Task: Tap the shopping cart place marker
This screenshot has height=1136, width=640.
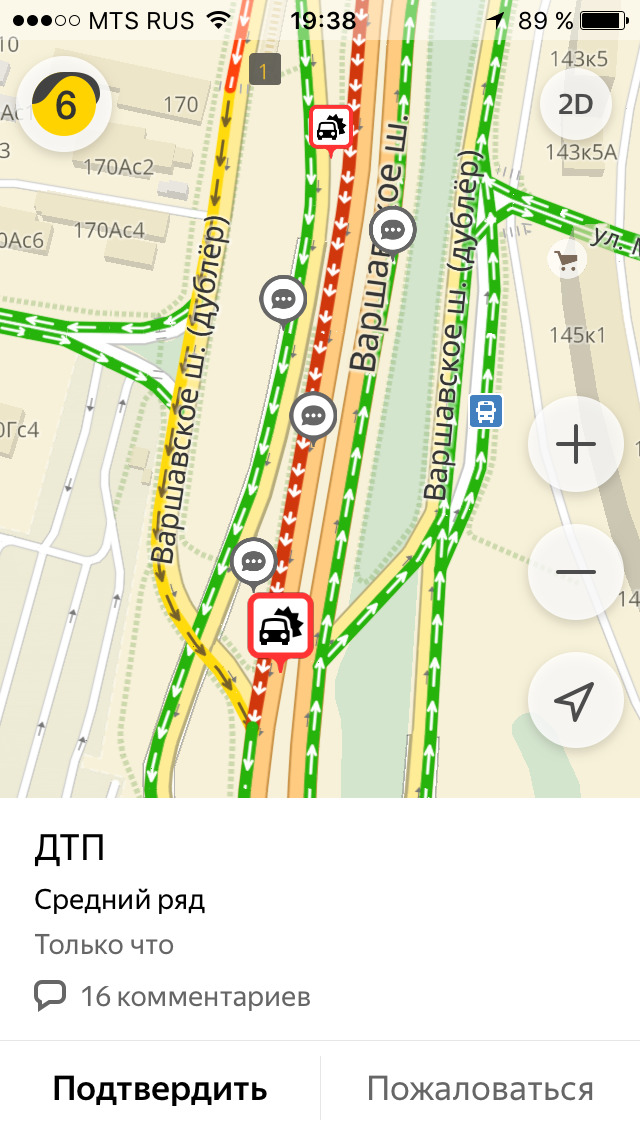Action: (567, 259)
